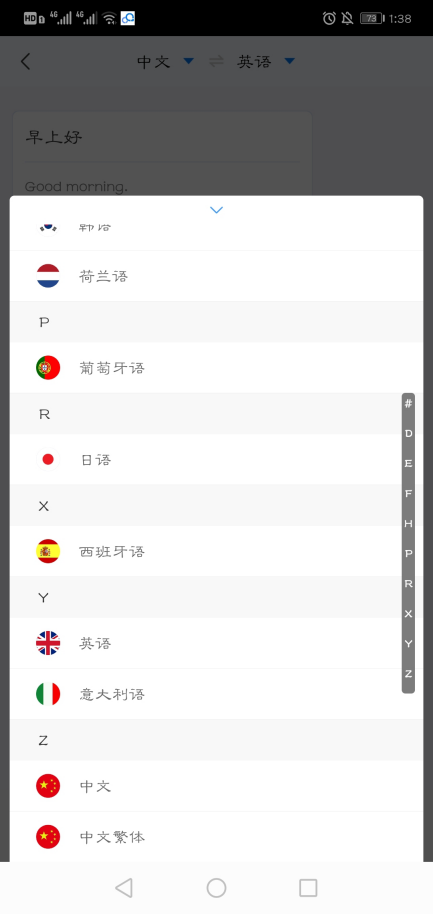
Task: Jump to letter D in the index bar
Action: (x=408, y=434)
